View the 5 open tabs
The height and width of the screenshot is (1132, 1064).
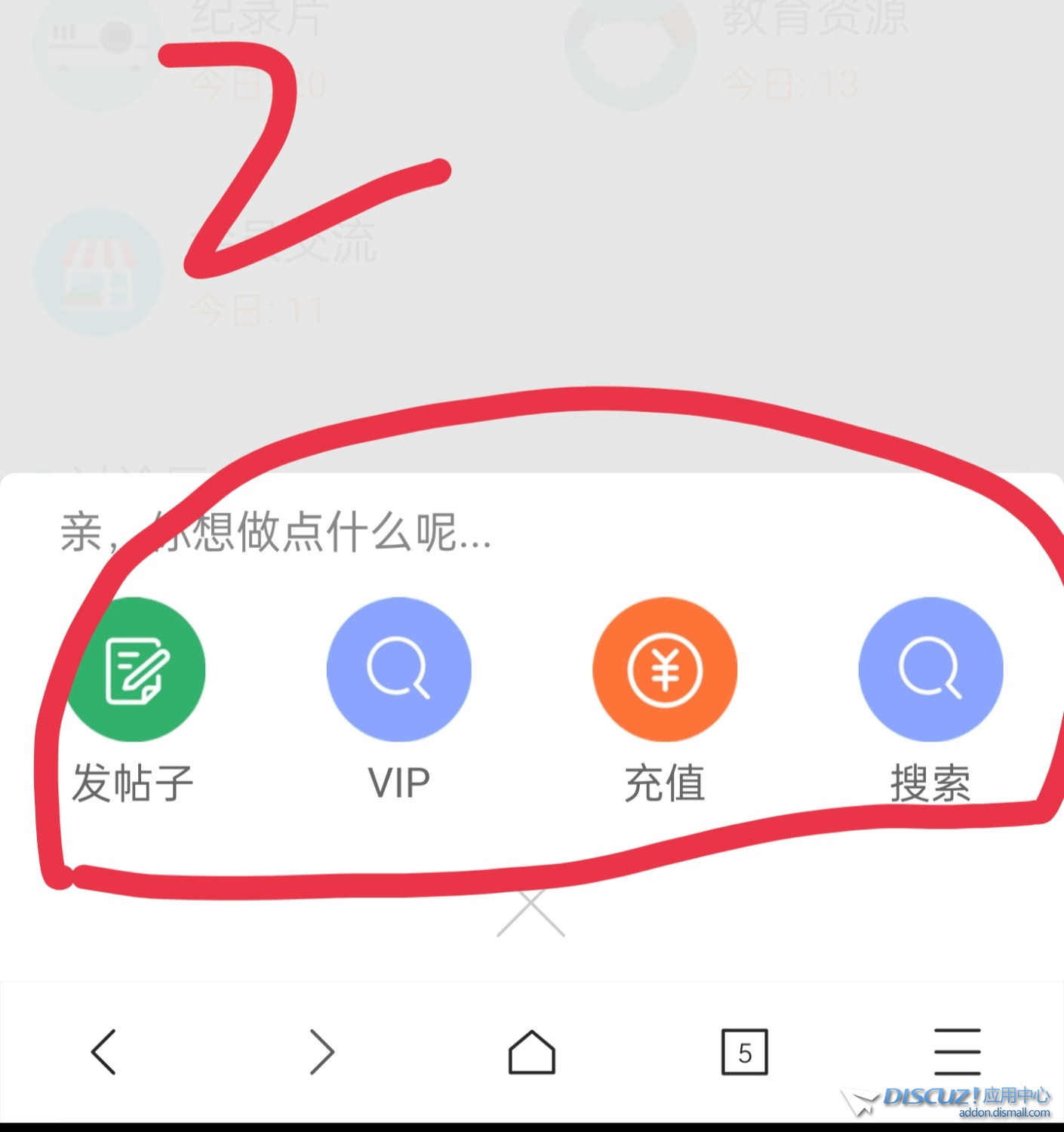[x=745, y=1051]
